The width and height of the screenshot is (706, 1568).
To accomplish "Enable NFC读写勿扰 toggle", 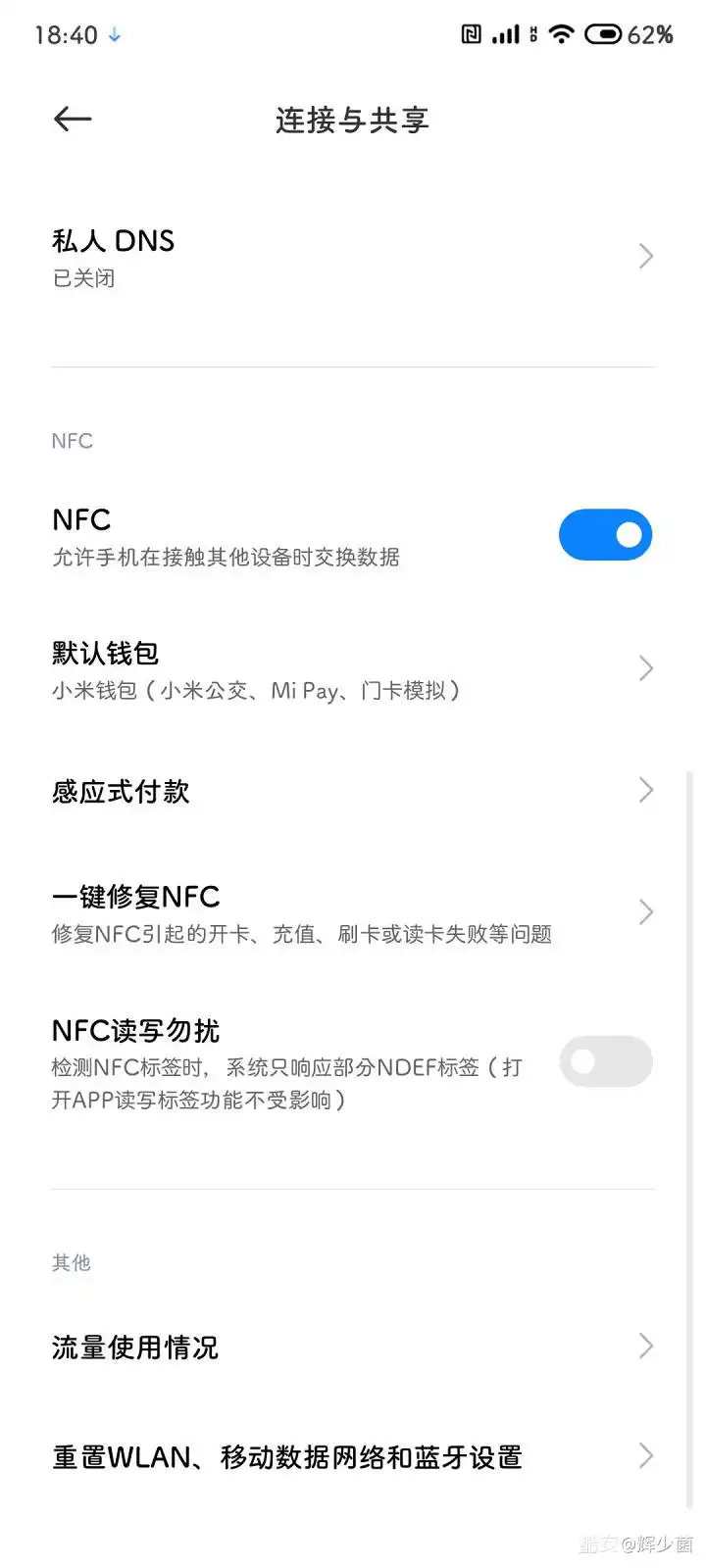I will click(x=605, y=1061).
